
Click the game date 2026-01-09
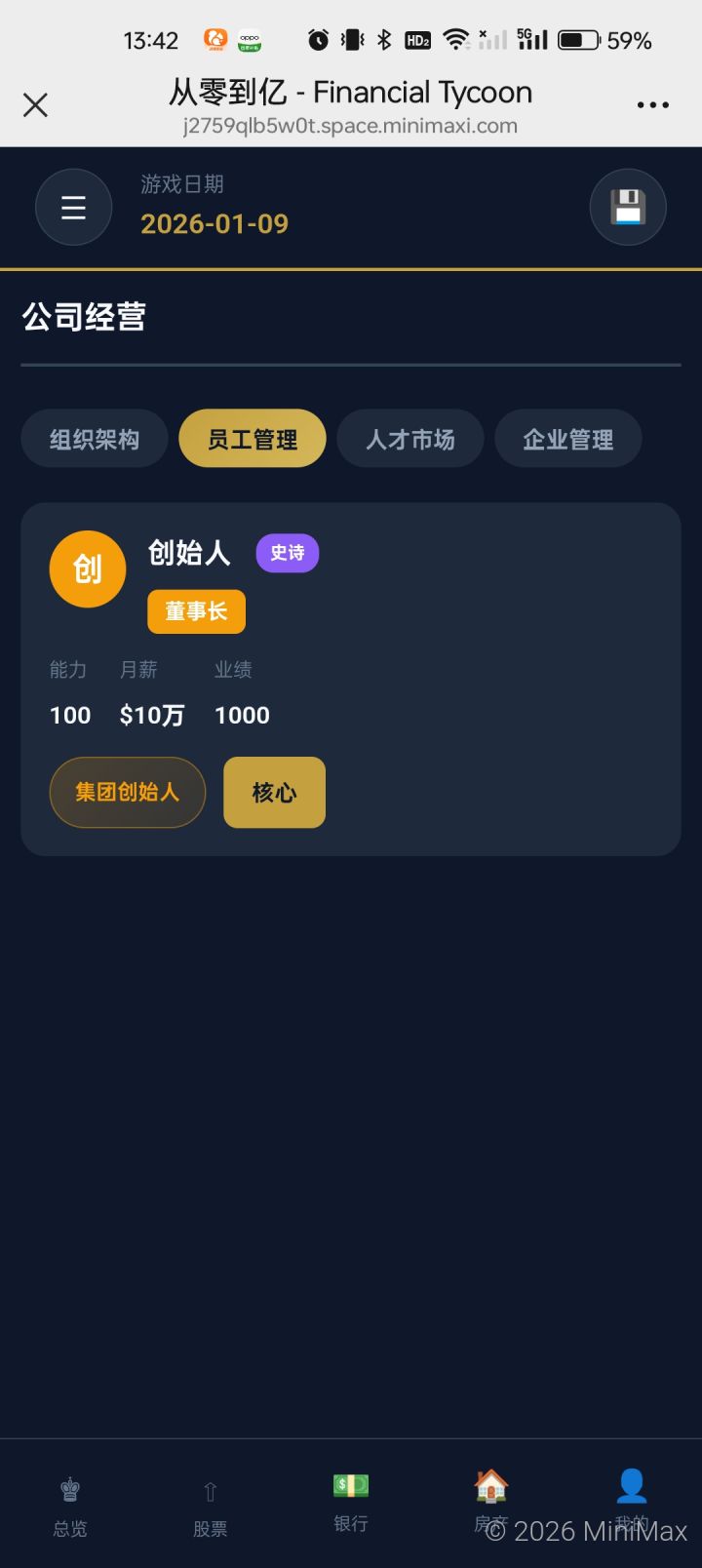click(214, 223)
